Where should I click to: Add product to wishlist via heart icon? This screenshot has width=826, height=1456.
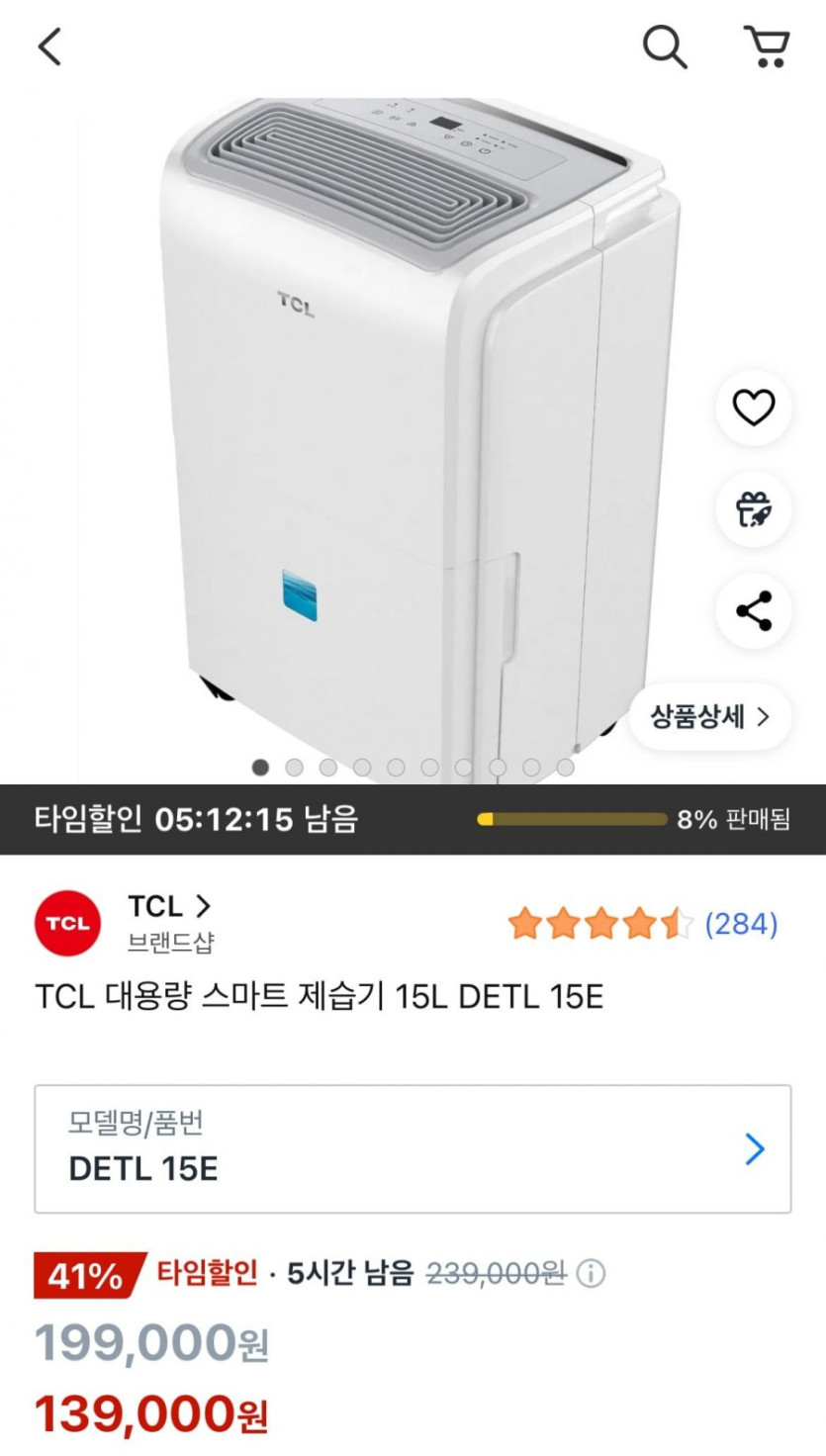click(x=752, y=408)
